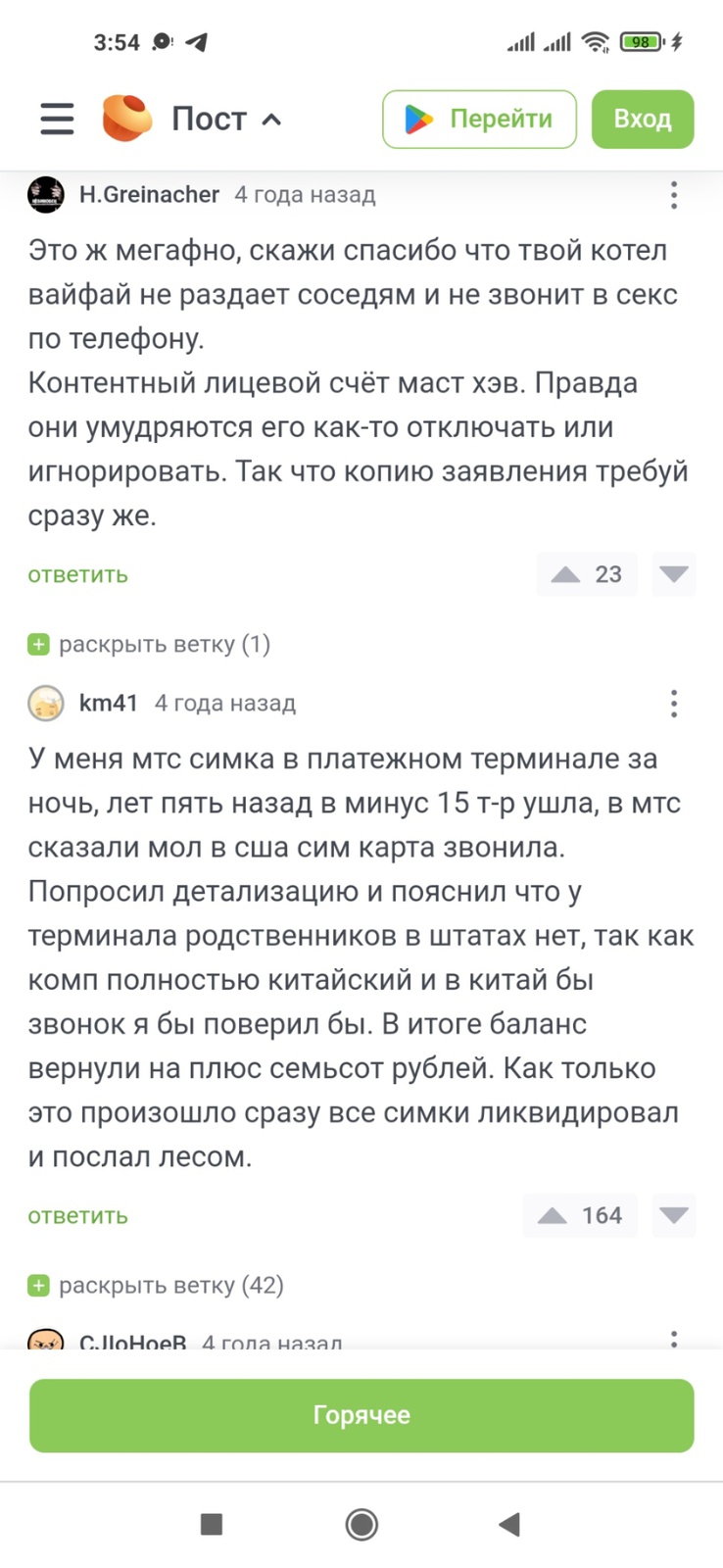Go to the home screen
The image size is (723, 1568).
[361, 1524]
